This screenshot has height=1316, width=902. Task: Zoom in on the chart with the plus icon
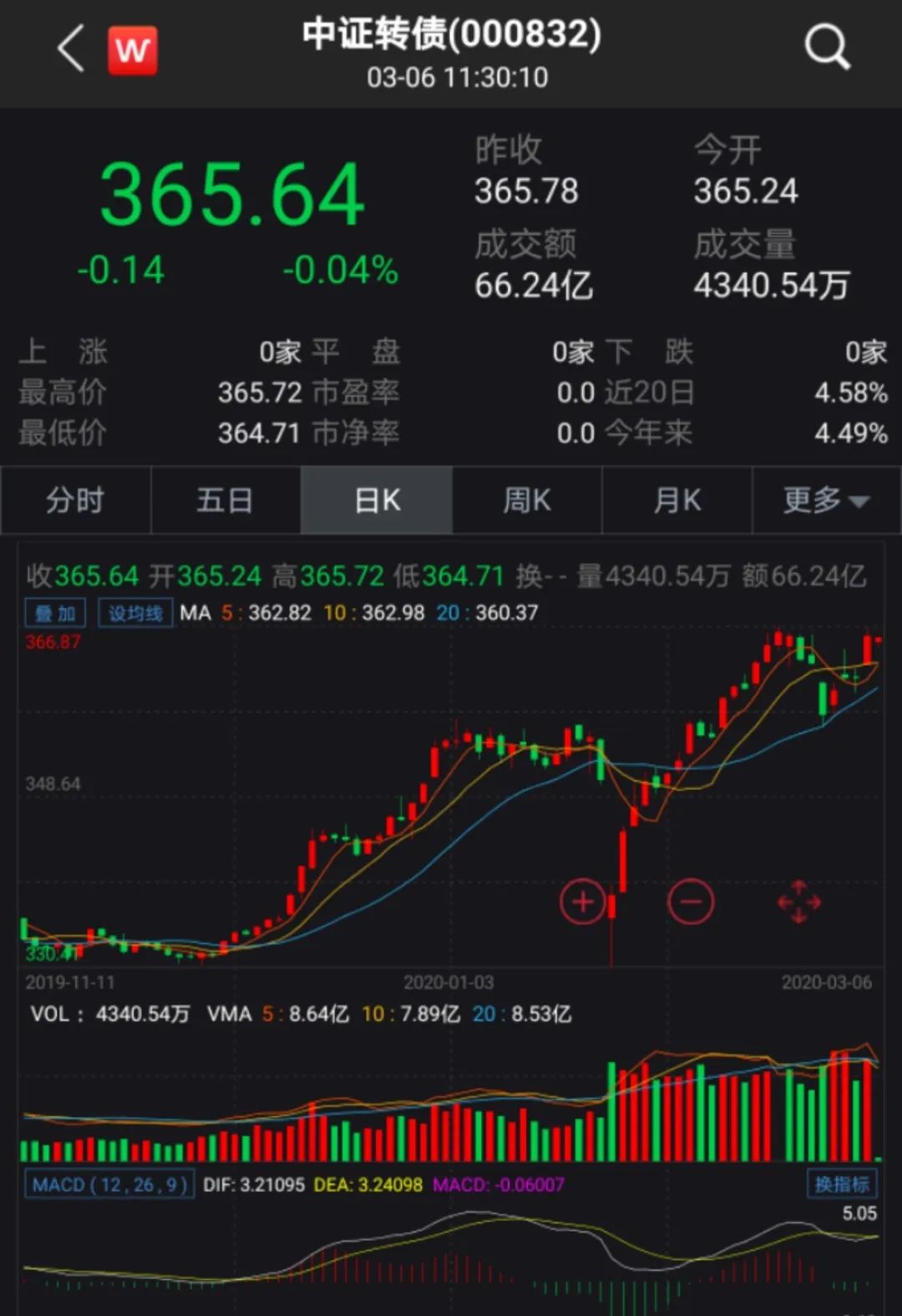click(x=581, y=902)
